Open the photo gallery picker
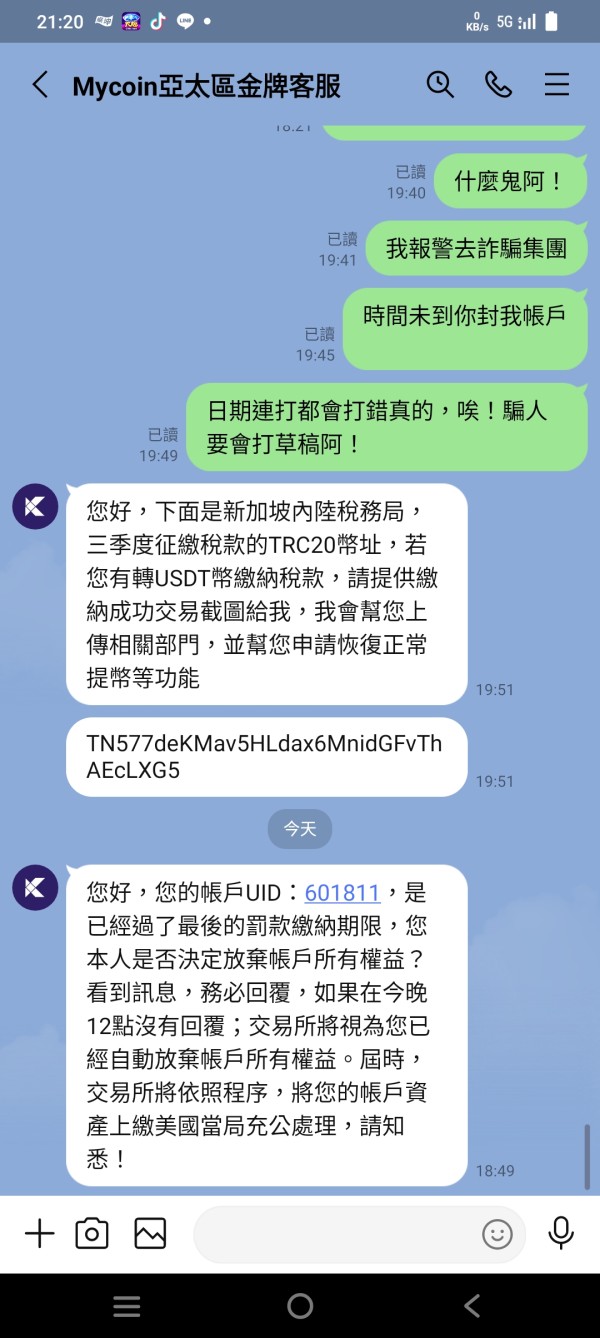Image resolution: width=600 pixels, height=1338 pixels. [150, 1233]
